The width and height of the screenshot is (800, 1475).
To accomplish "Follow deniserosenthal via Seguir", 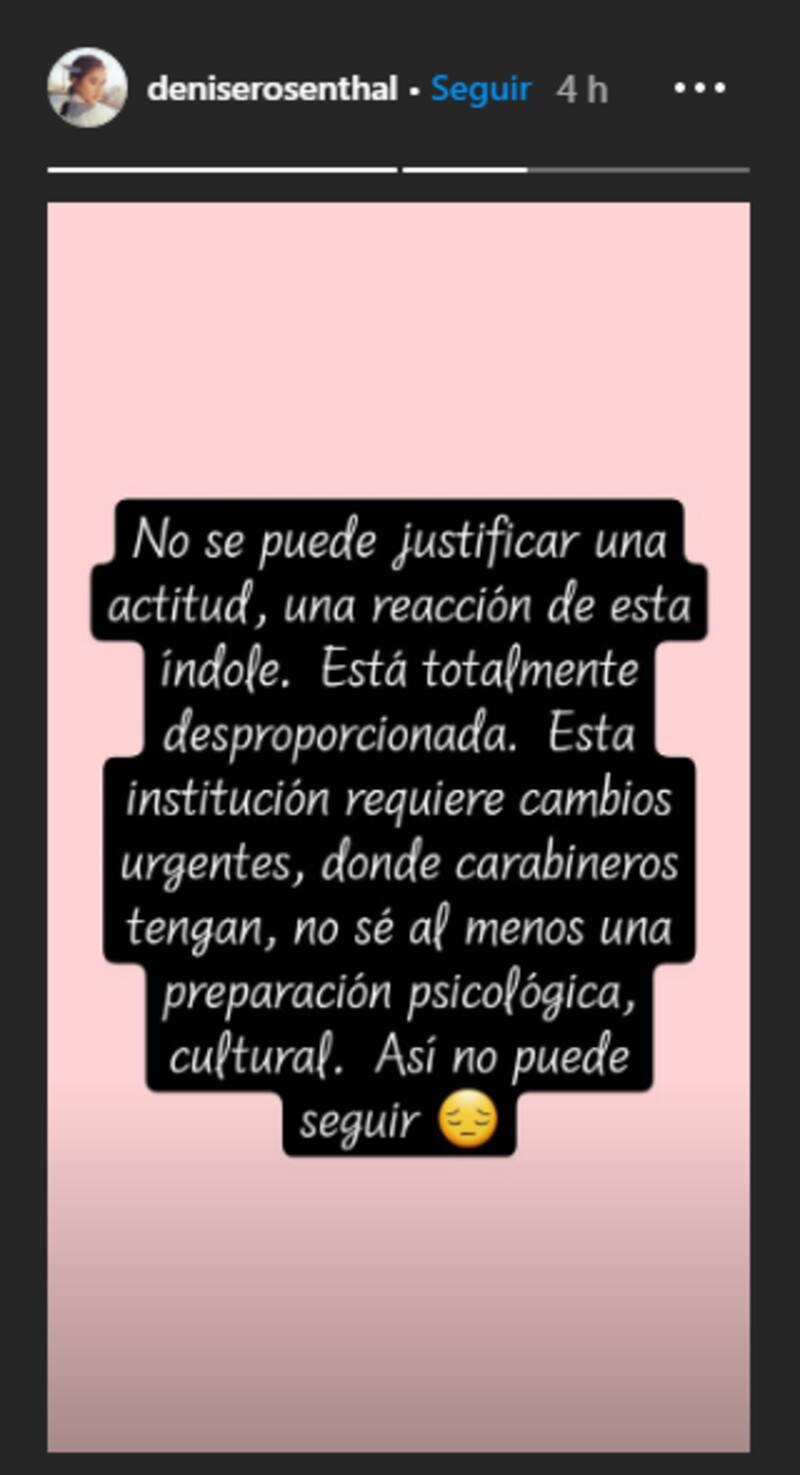I will coord(481,89).
